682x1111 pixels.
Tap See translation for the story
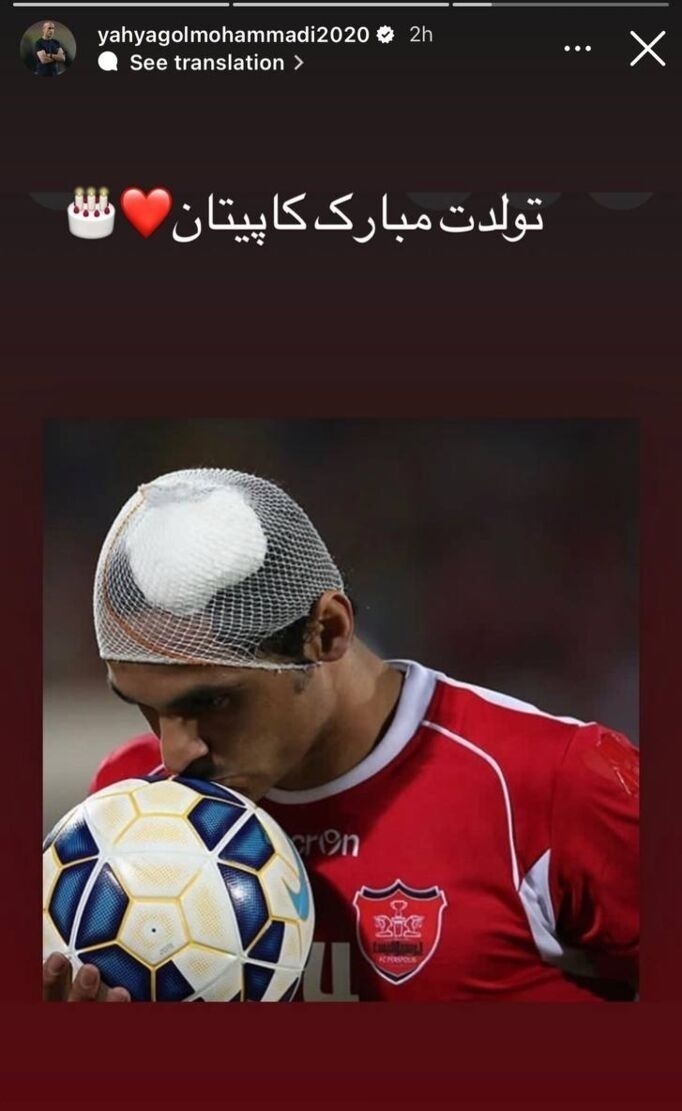coord(207,63)
